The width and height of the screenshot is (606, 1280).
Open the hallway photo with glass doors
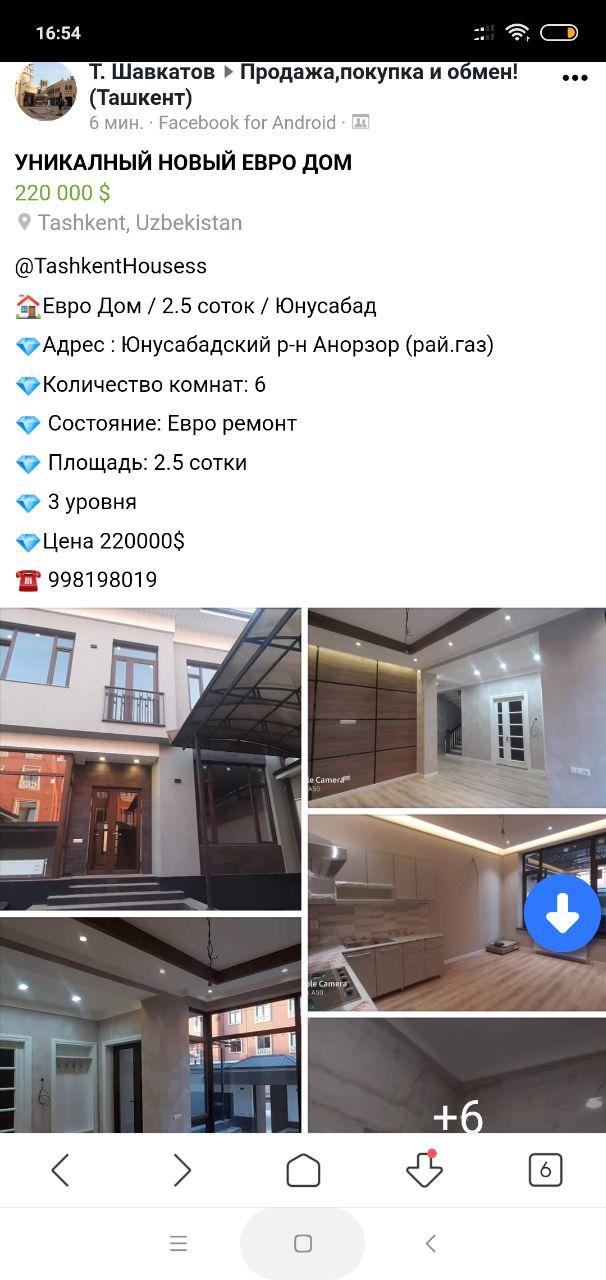pyautogui.click(x=150, y=1025)
